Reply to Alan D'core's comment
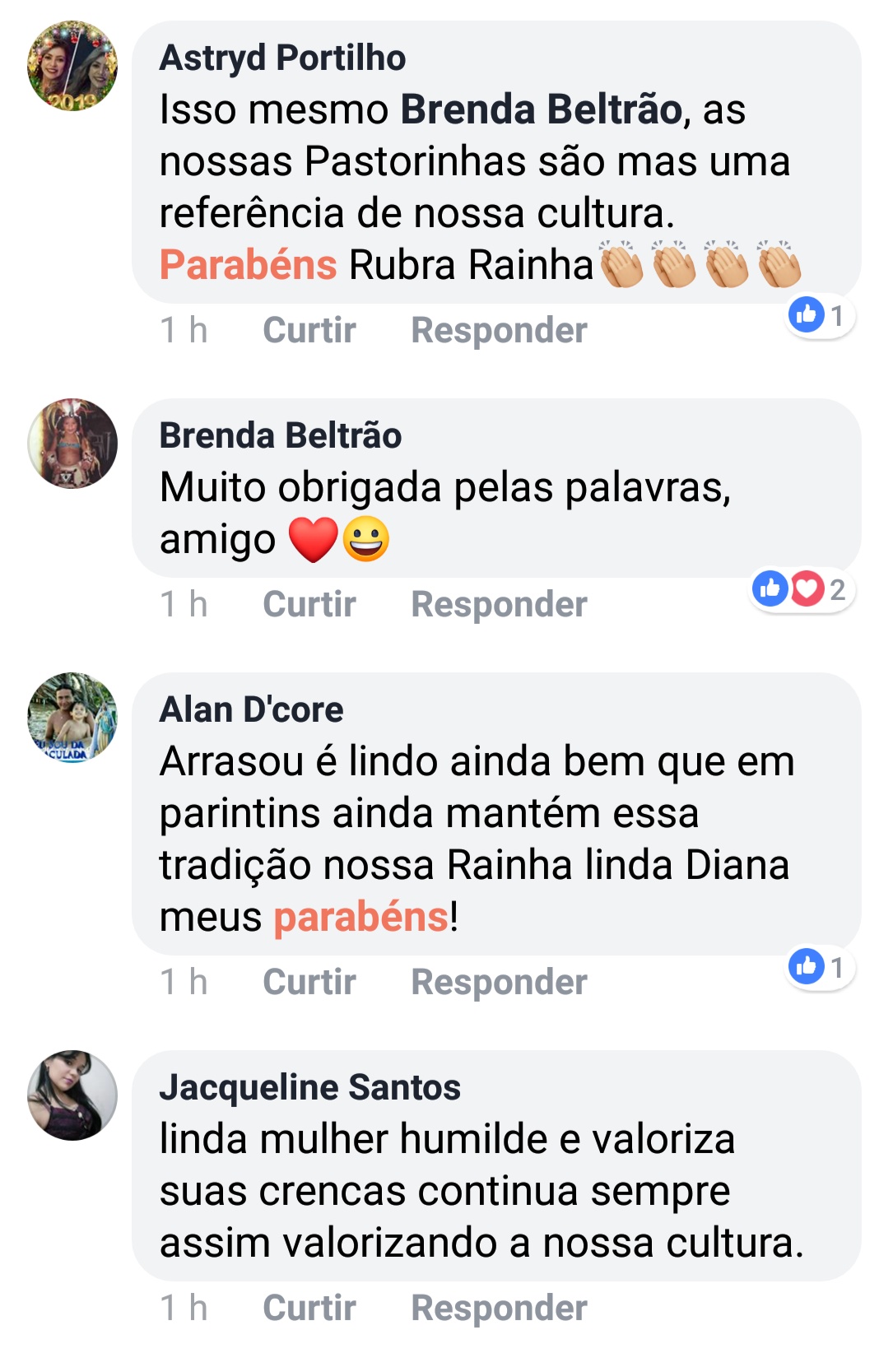879x1372 pixels. tap(499, 982)
